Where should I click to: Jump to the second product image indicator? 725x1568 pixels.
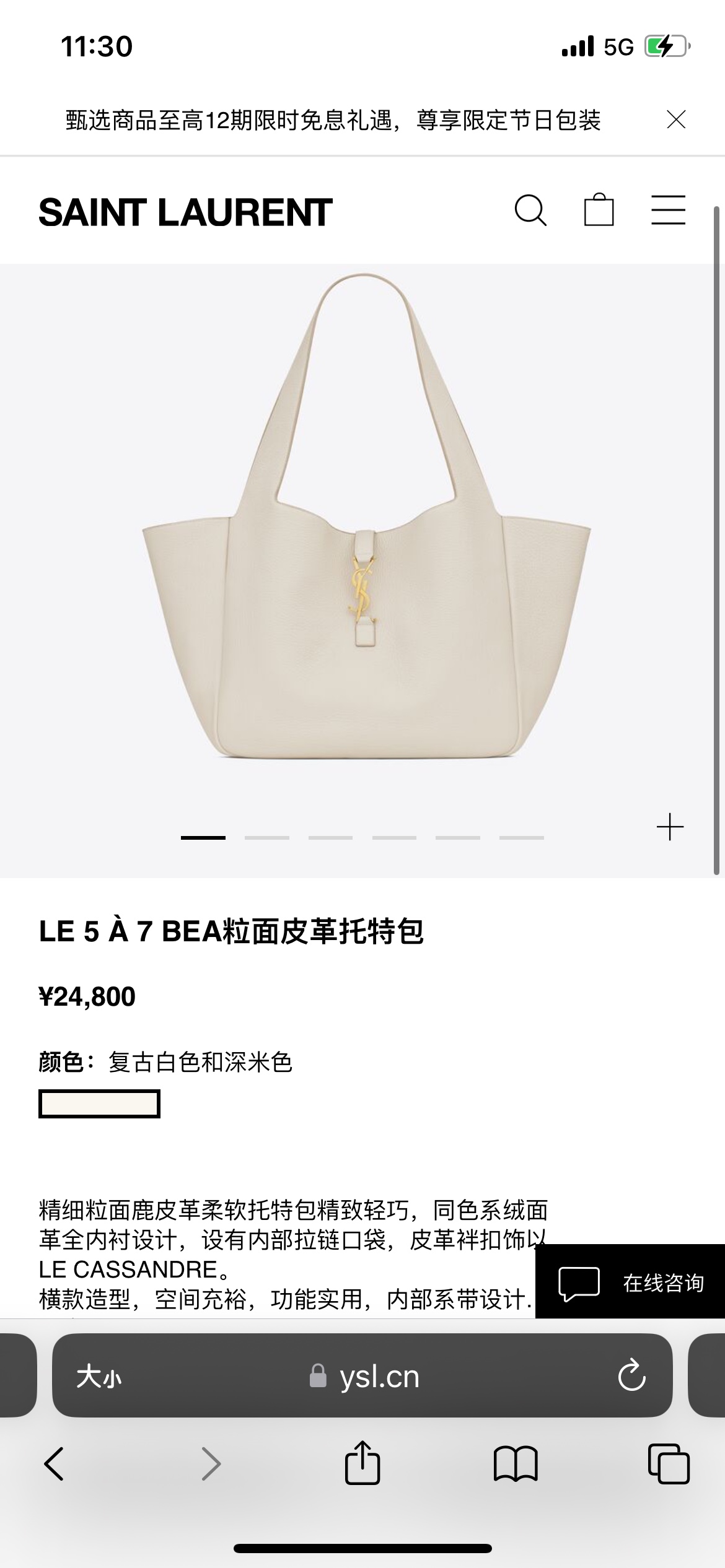pos(266,837)
